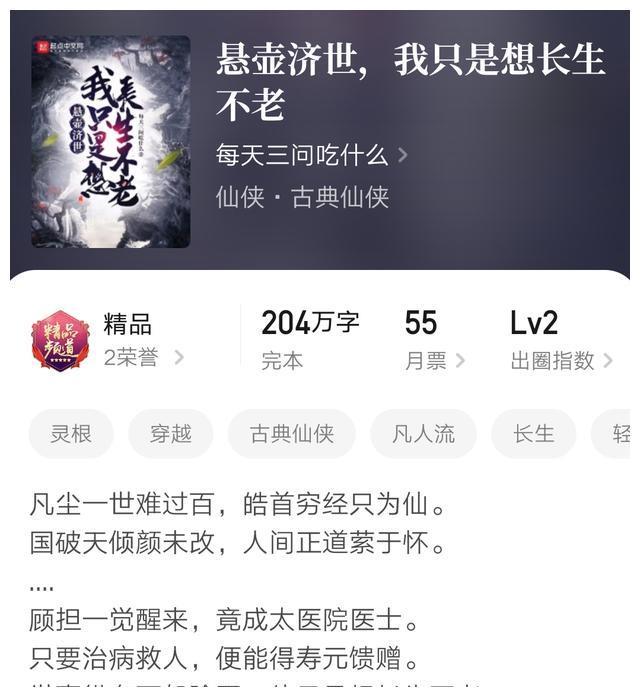Image resolution: width=640 pixels, height=697 pixels.
Task: Open 月票 monthly ticket details
Action: (434, 340)
